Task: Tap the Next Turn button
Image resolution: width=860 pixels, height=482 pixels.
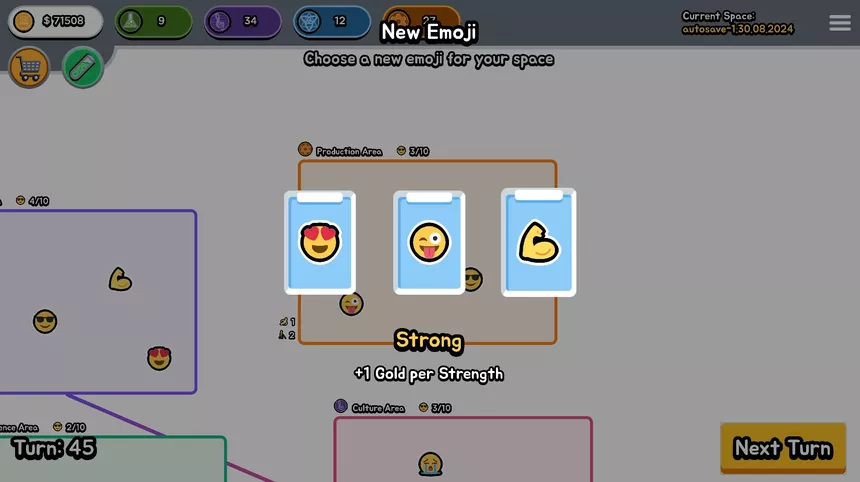Action: coord(782,448)
